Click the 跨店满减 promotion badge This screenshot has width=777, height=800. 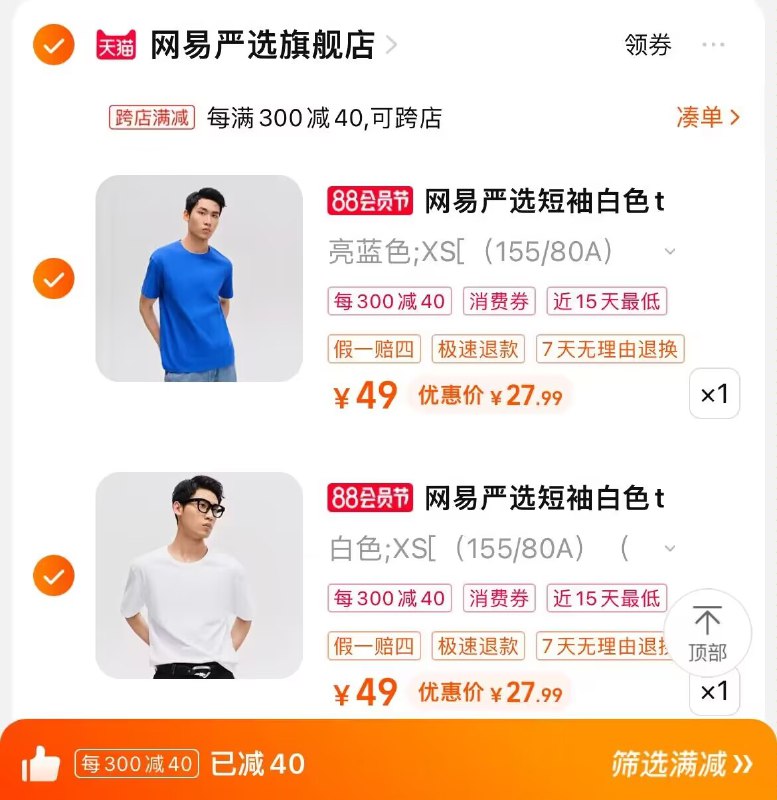(148, 118)
